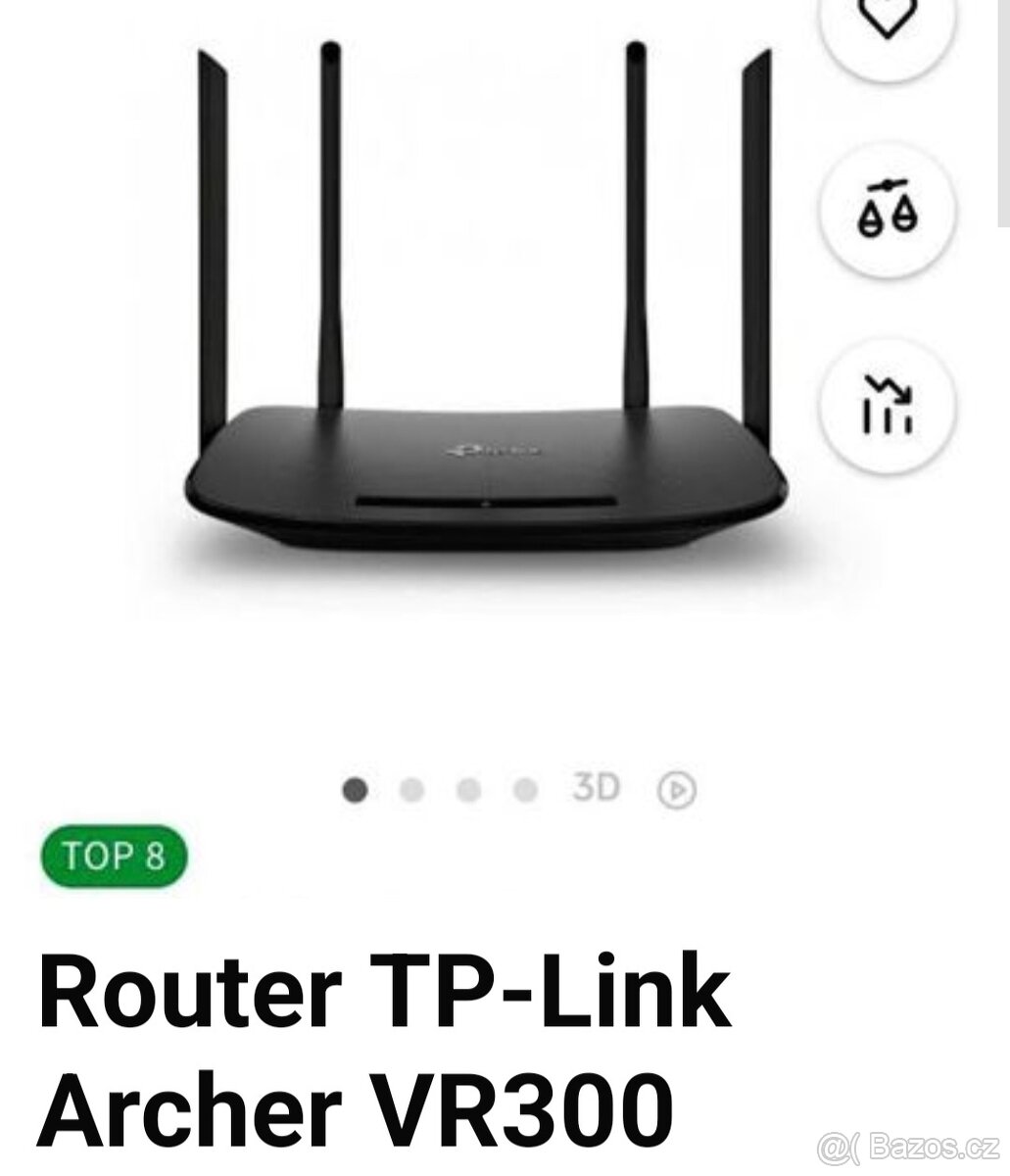Jump to the second image dot
1010x1176 pixels.
tap(412, 789)
